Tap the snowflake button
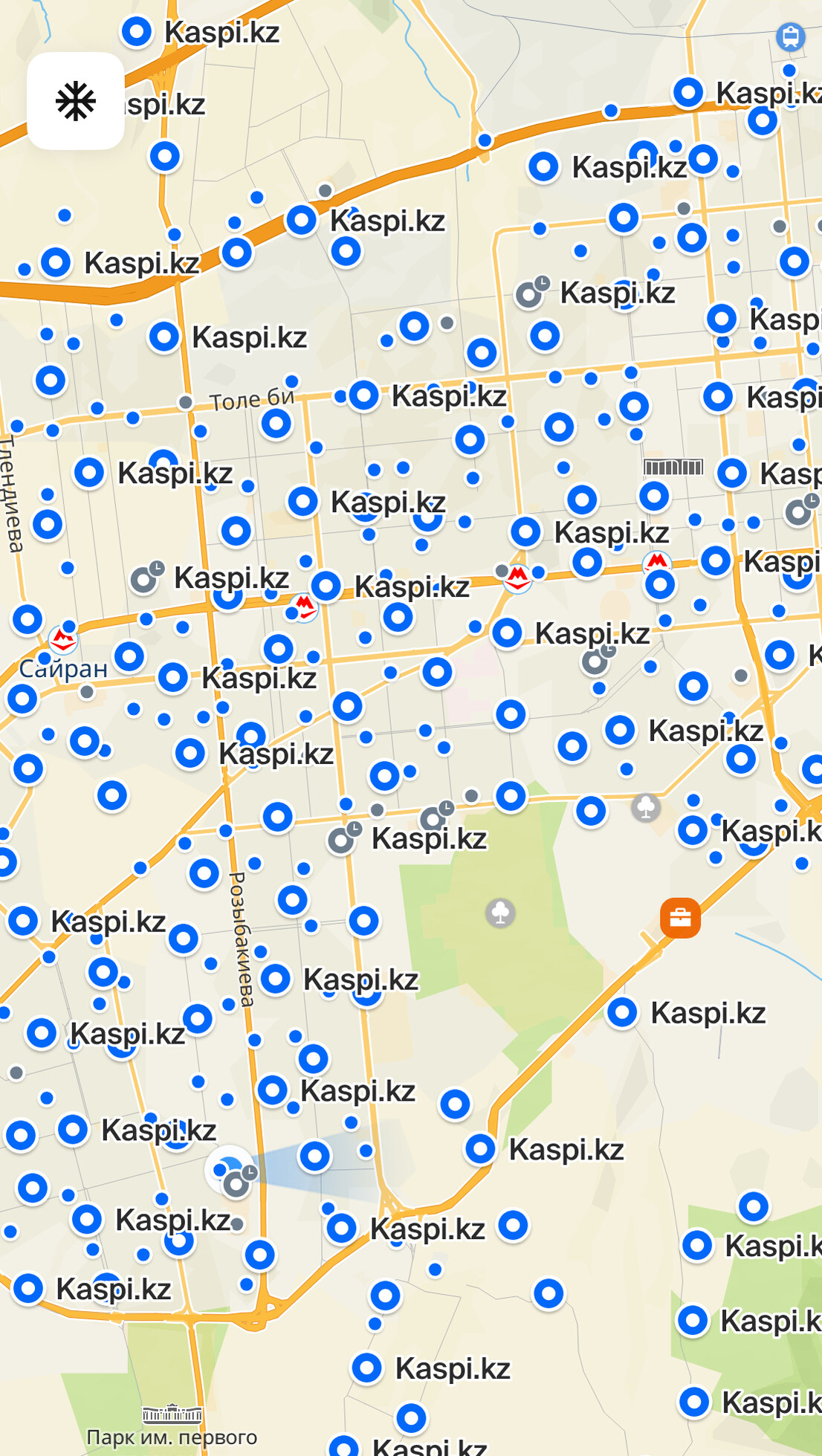The height and width of the screenshot is (1456, 822). tap(75, 101)
